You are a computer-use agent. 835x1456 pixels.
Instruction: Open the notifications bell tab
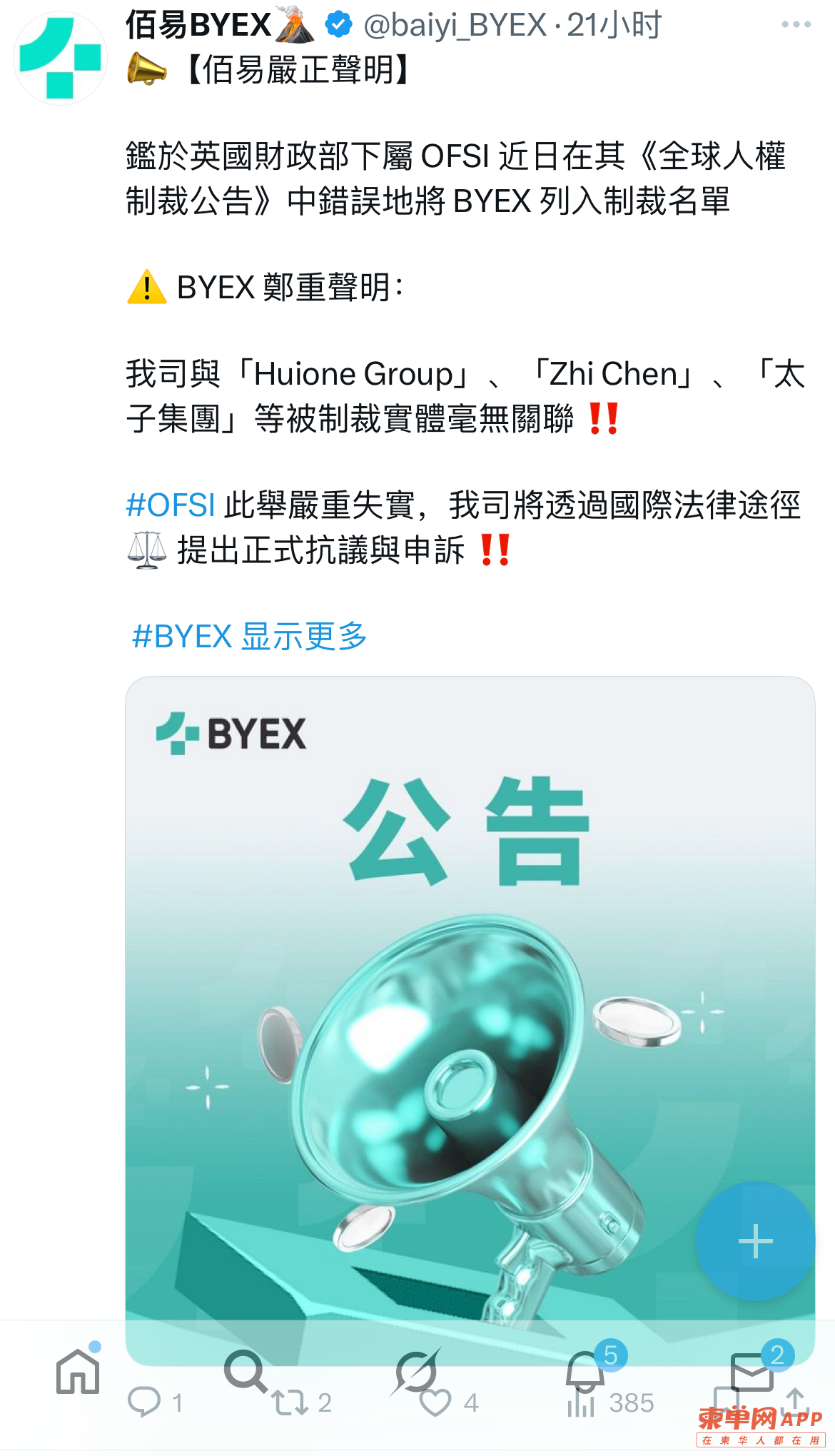click(x=585, y=1371)
